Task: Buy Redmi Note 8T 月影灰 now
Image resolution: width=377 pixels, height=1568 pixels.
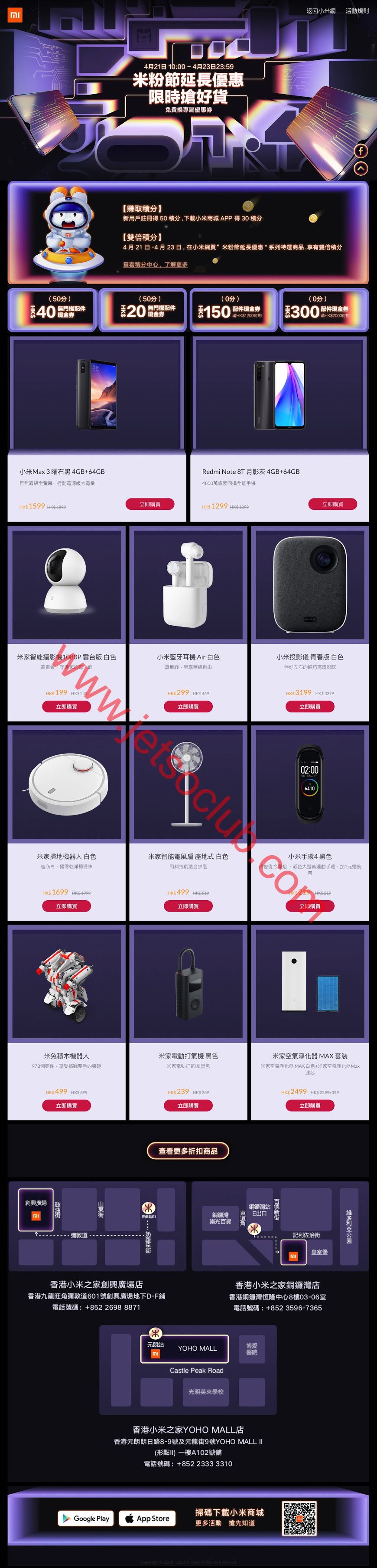Action: (332, 504)
